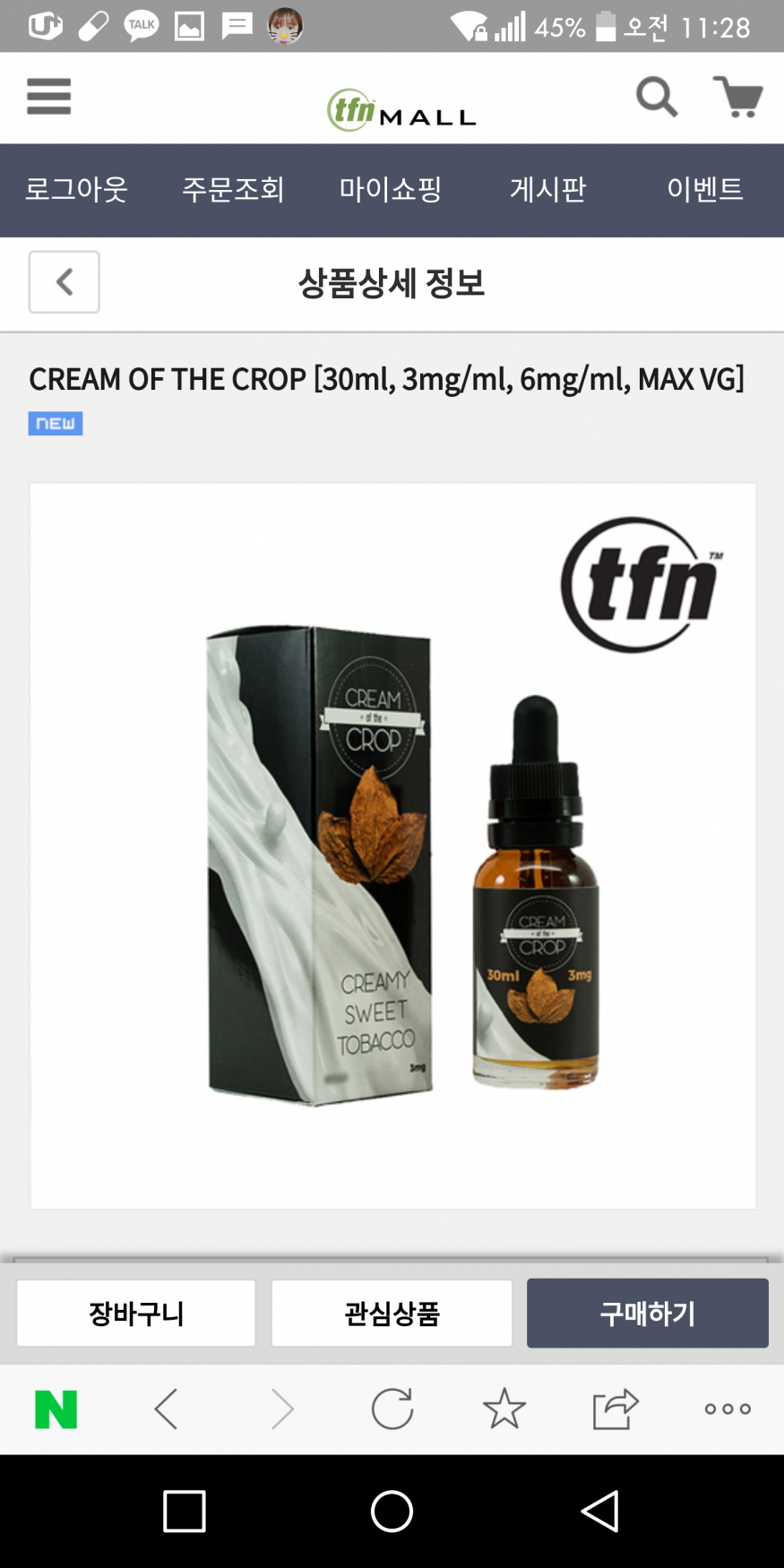Open the shopping cart
Screen dimensions: 784x1568
[737, 96]
